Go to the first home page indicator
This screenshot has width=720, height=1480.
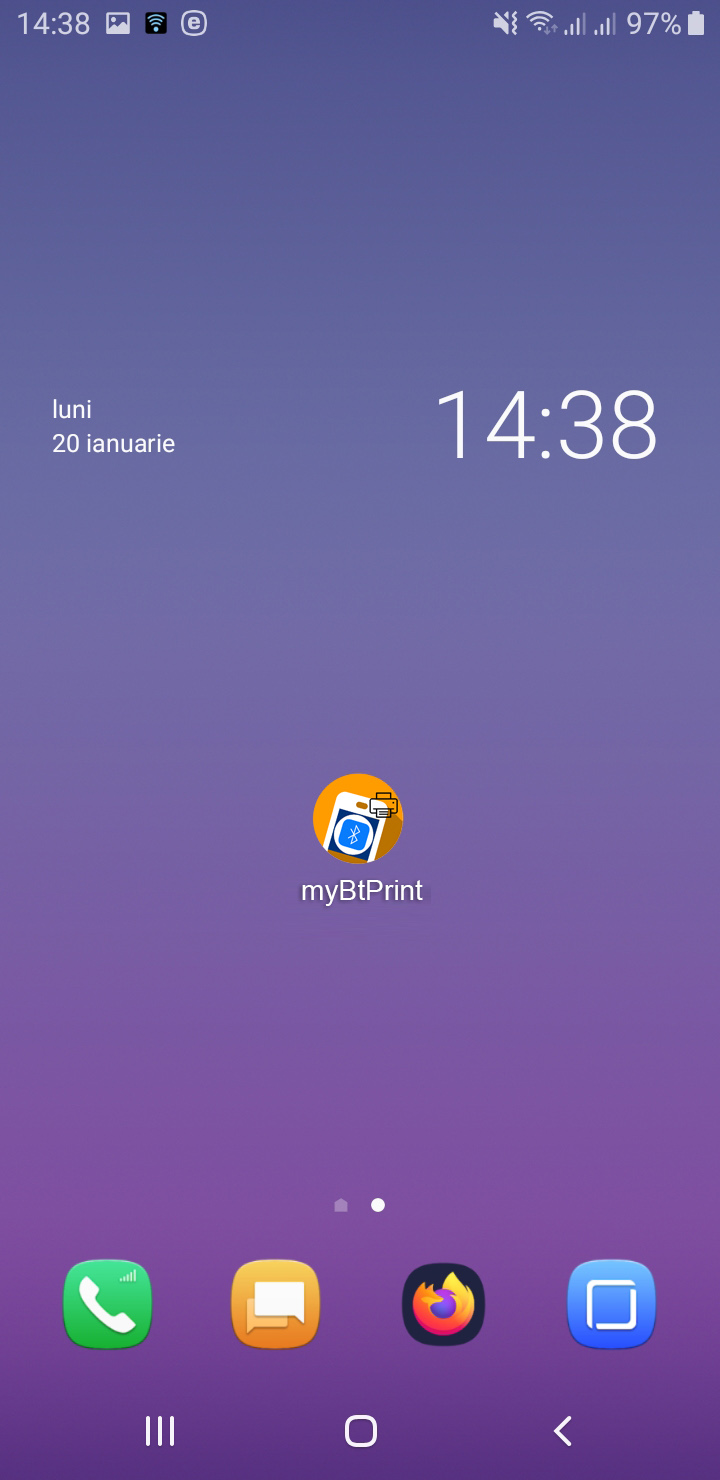click(341, 1206)
